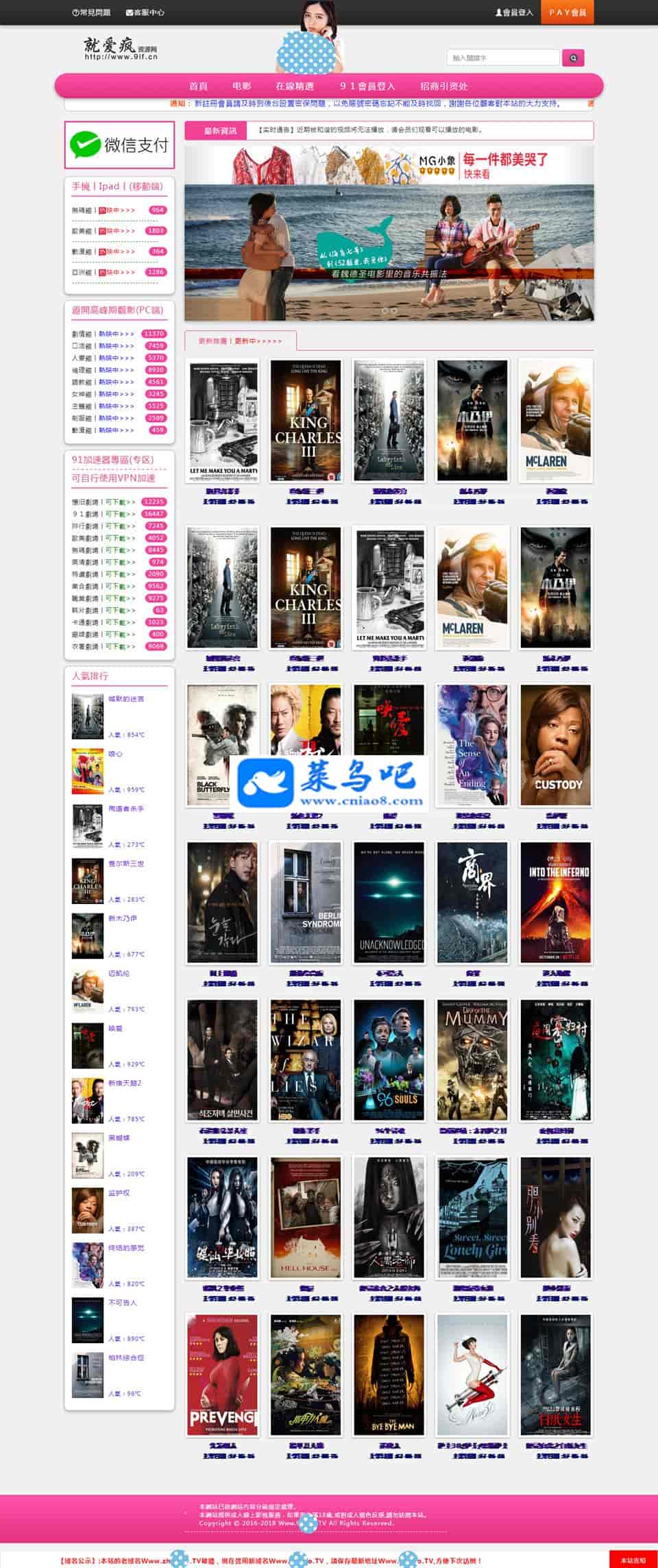This screenshot has height=1568, width=658.
Task: Open 电影 in the pink menu
Action: point(241,86)
